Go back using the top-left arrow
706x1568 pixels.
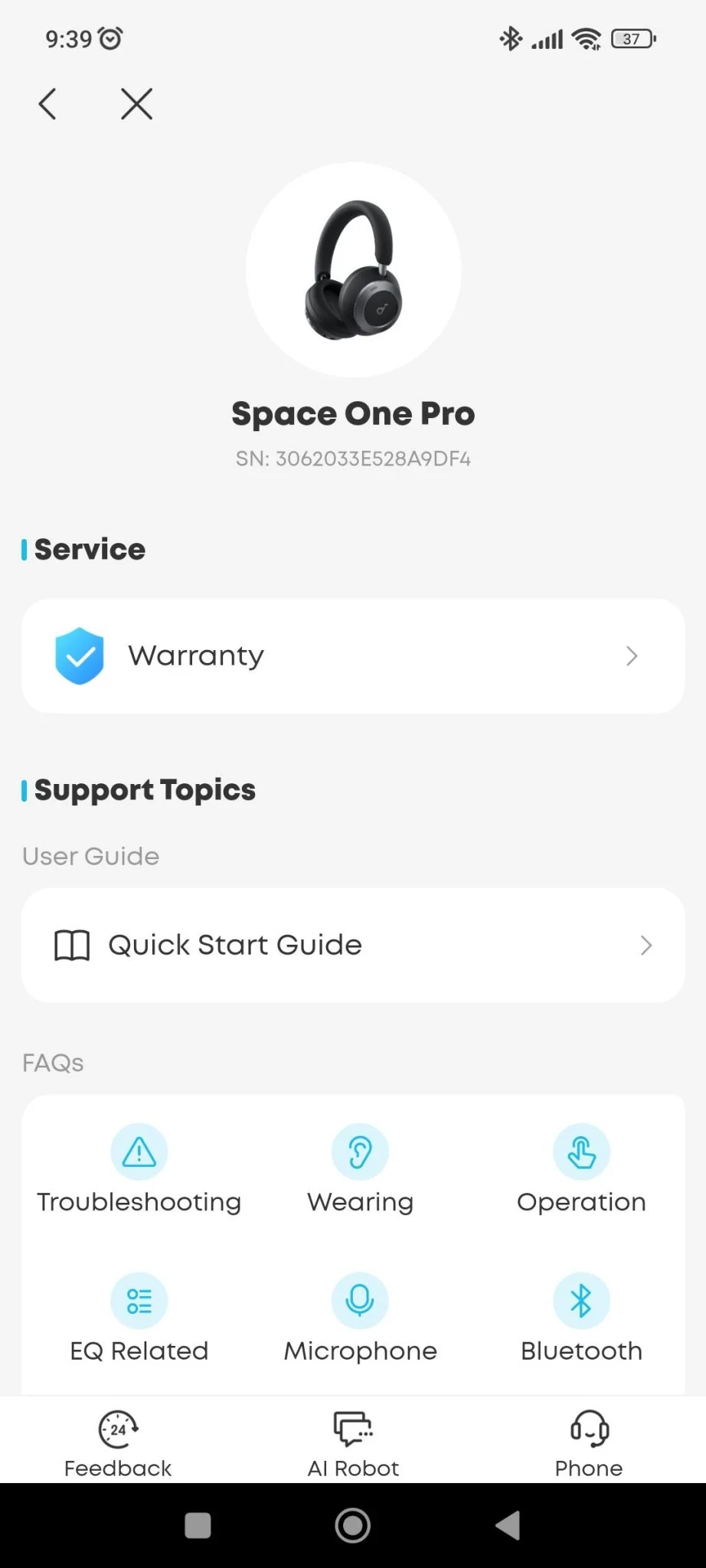click(47, 104)
